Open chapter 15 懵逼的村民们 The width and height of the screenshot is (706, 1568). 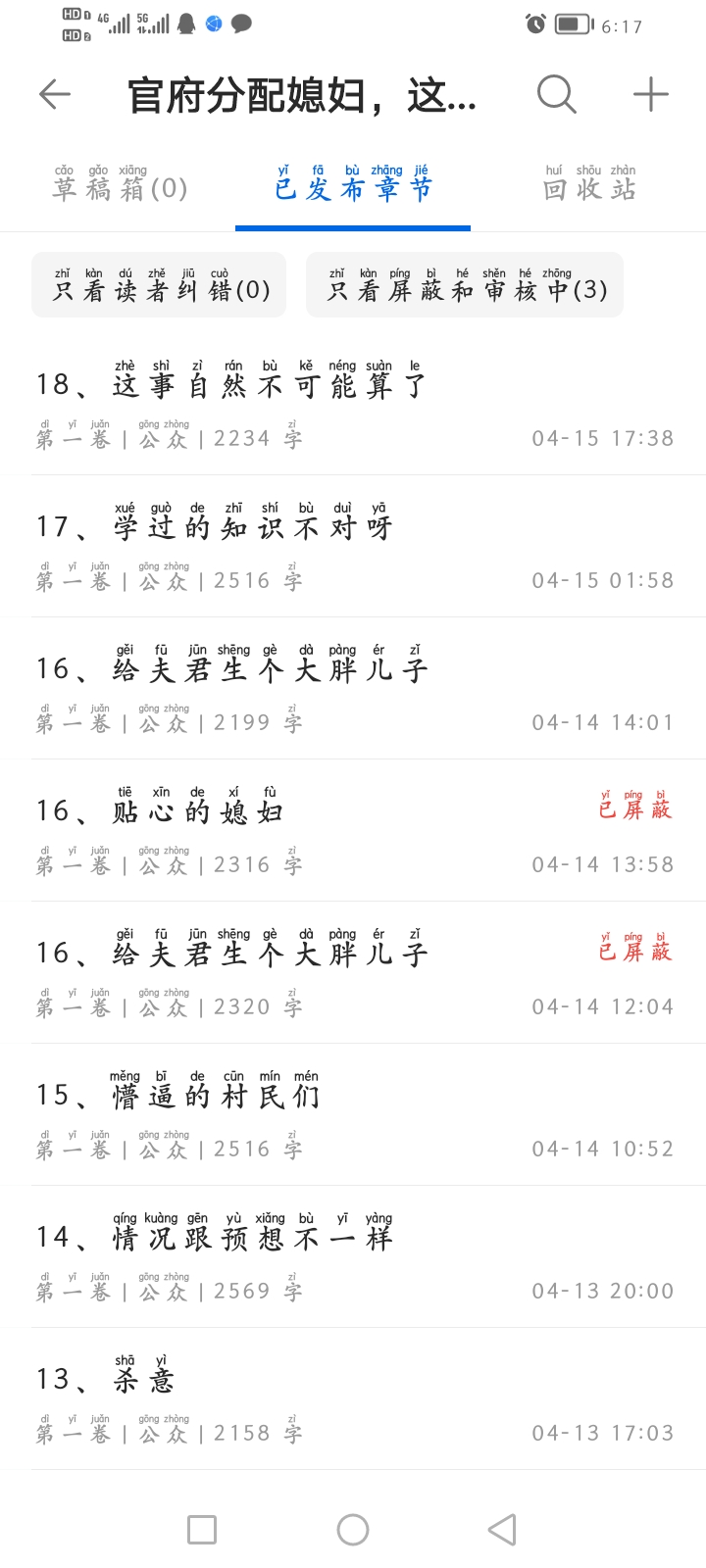(353, 1114)
